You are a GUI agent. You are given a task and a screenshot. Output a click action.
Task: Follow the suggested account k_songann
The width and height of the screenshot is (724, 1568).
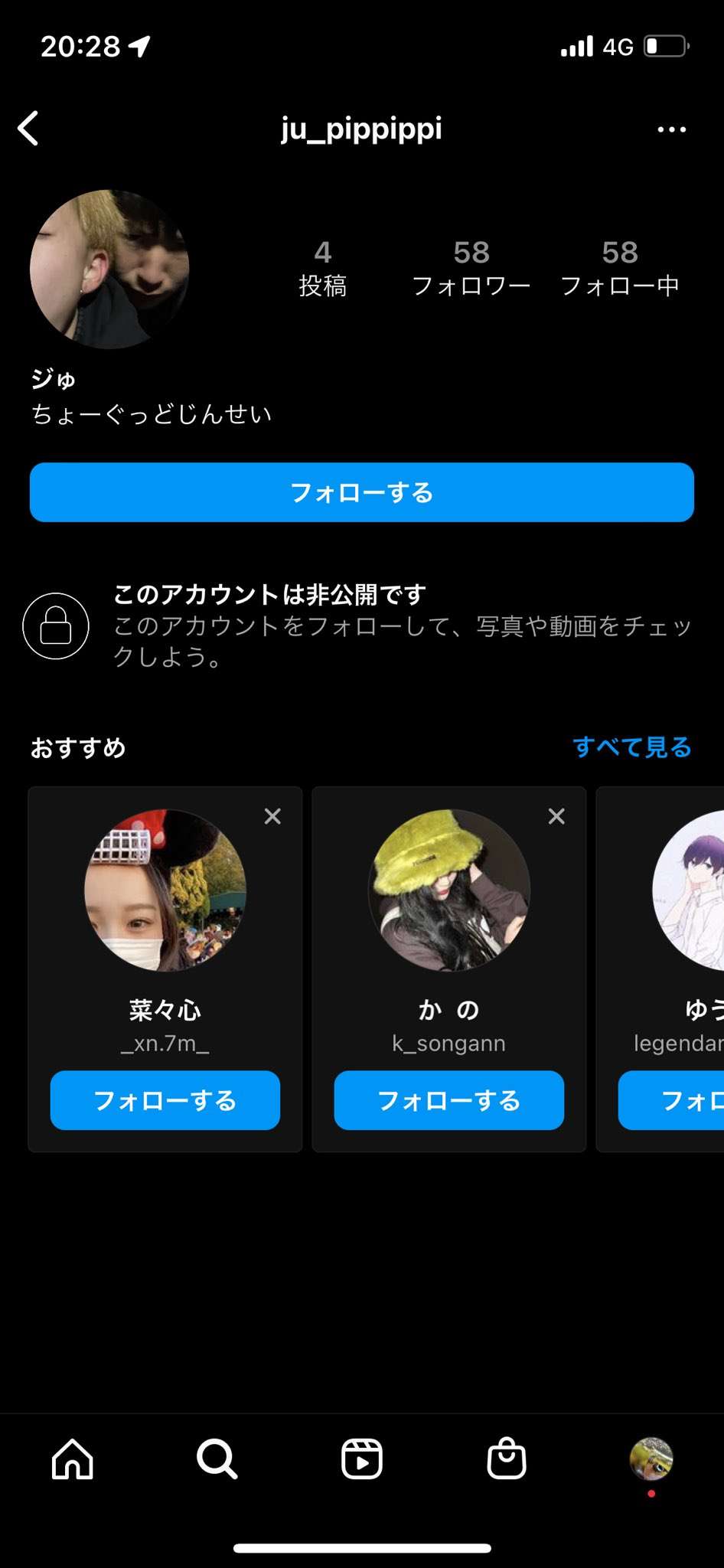pyautogui.click(x=448, y=1100)
